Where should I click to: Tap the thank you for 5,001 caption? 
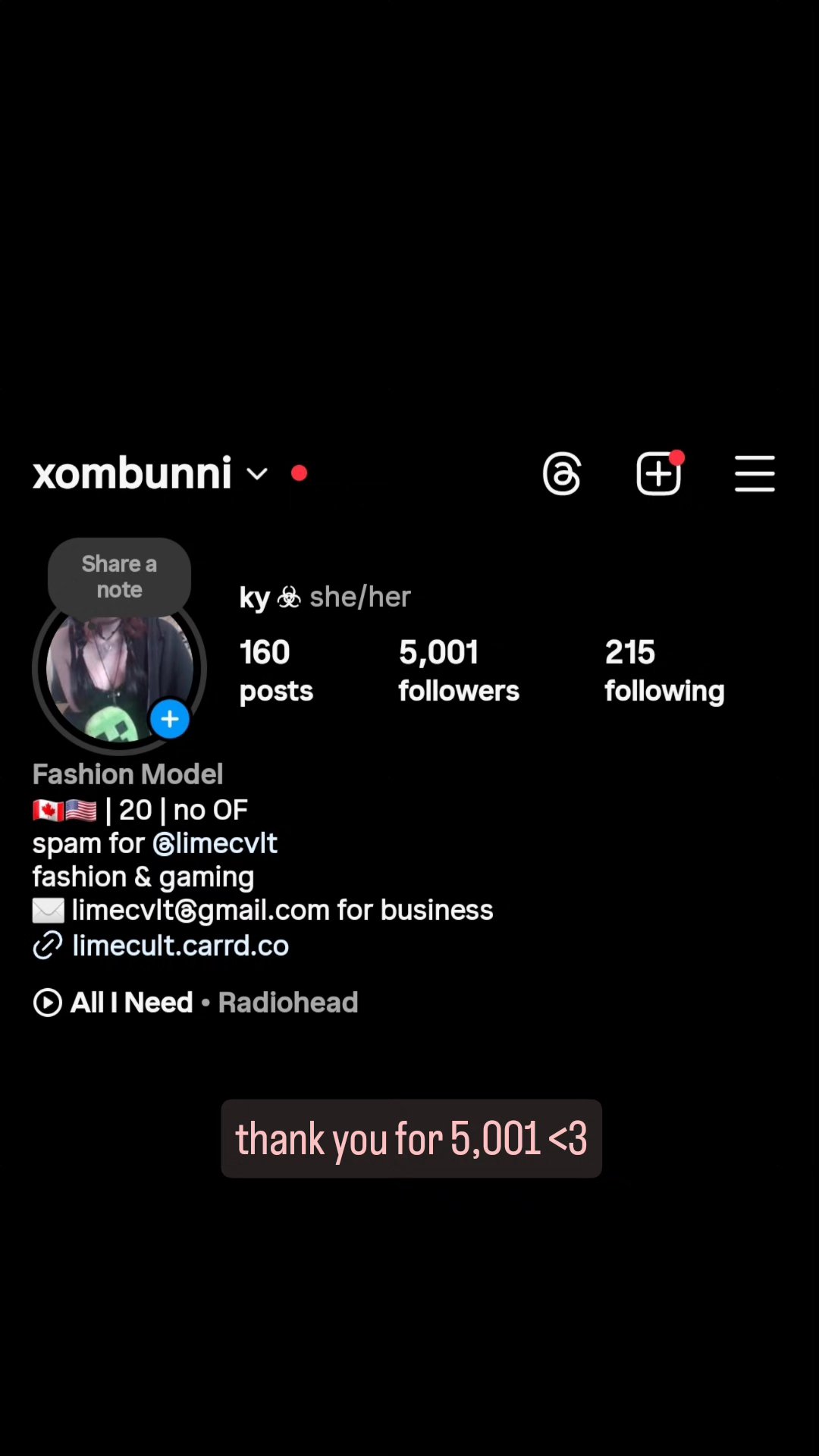point(411,1138)
